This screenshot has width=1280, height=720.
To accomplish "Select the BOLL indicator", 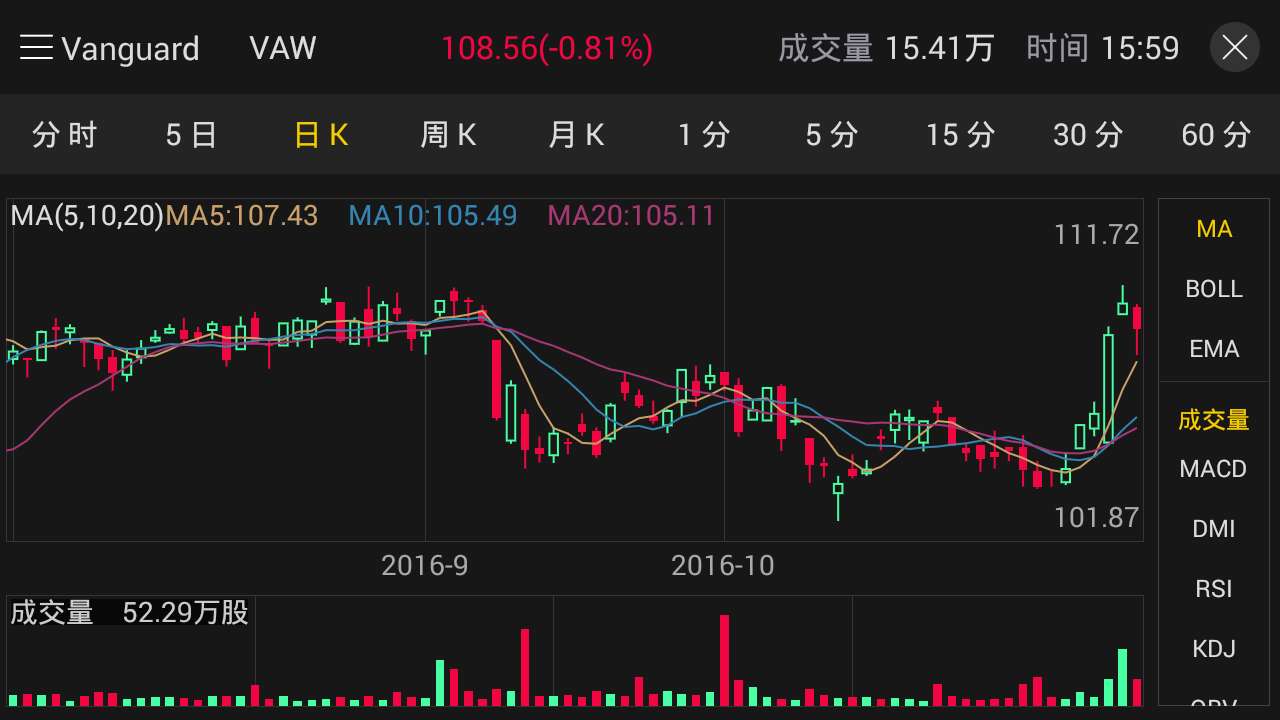I will click(1214, 289).
